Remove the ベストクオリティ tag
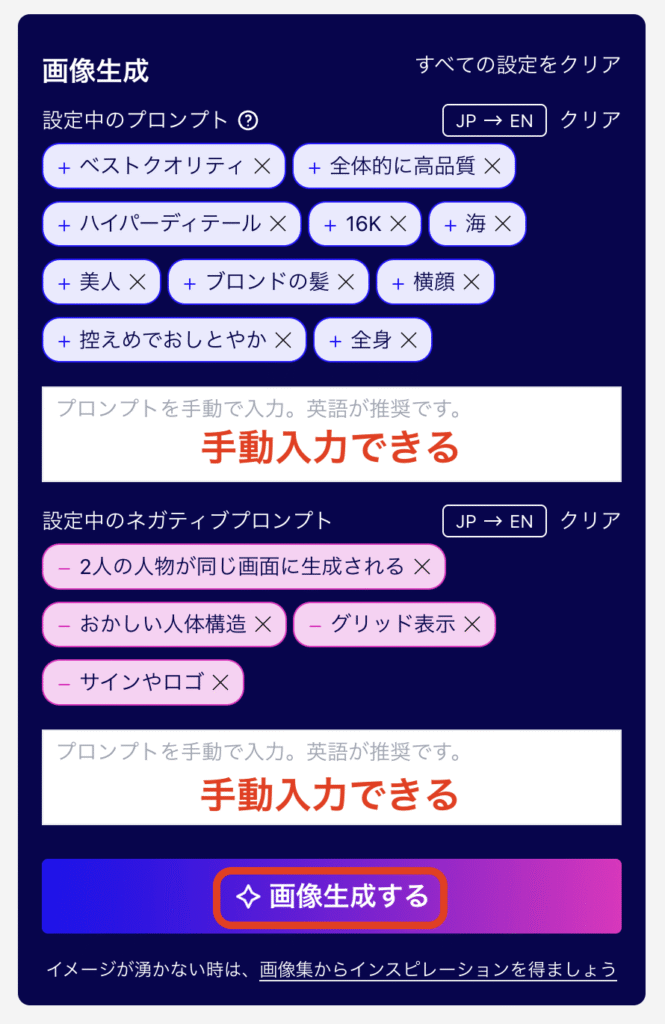This screenshot has height=1024, width=665. click(263, 167)
